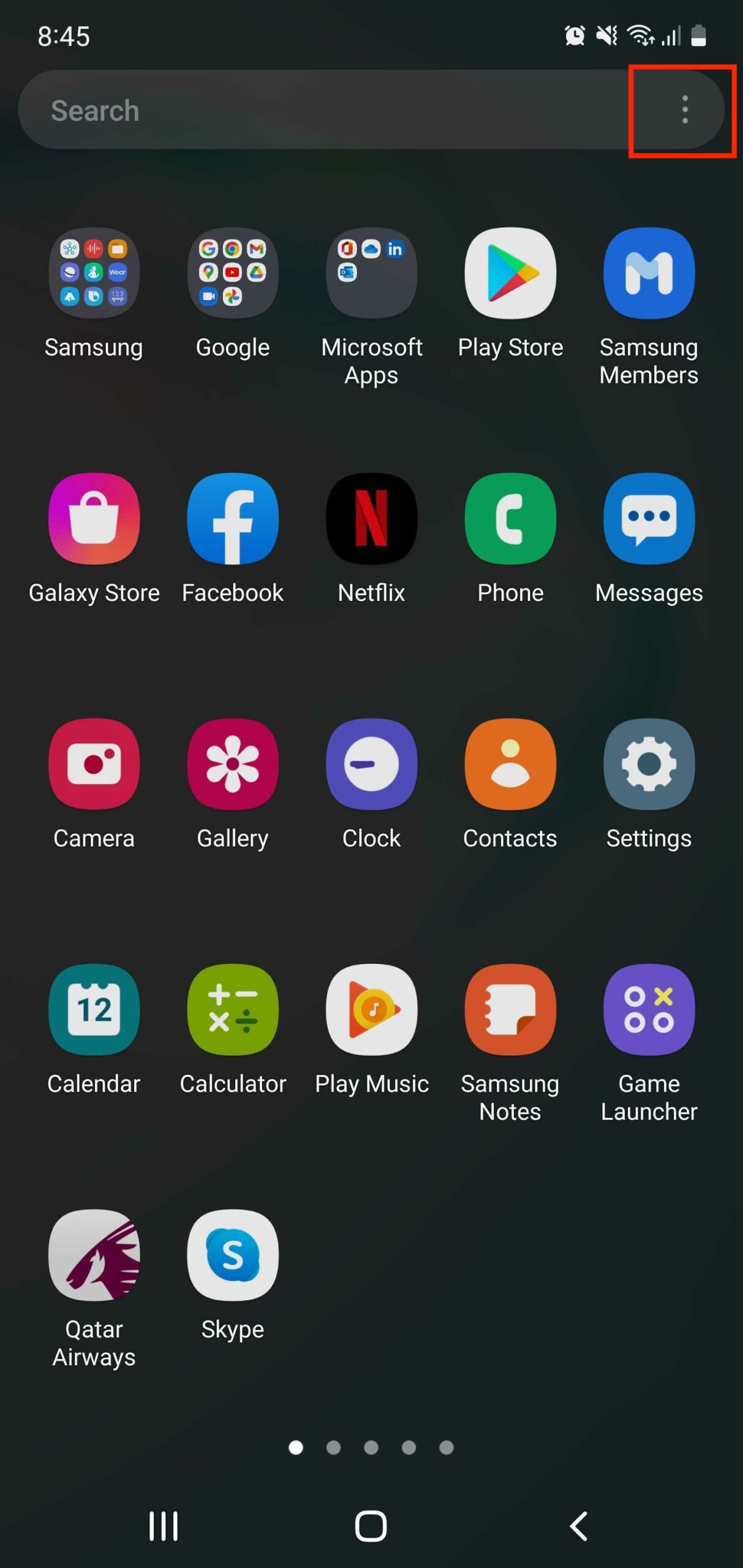Expand the Microsoft Apps folder
Viewport: 743px width, 1568px height.
371,273
